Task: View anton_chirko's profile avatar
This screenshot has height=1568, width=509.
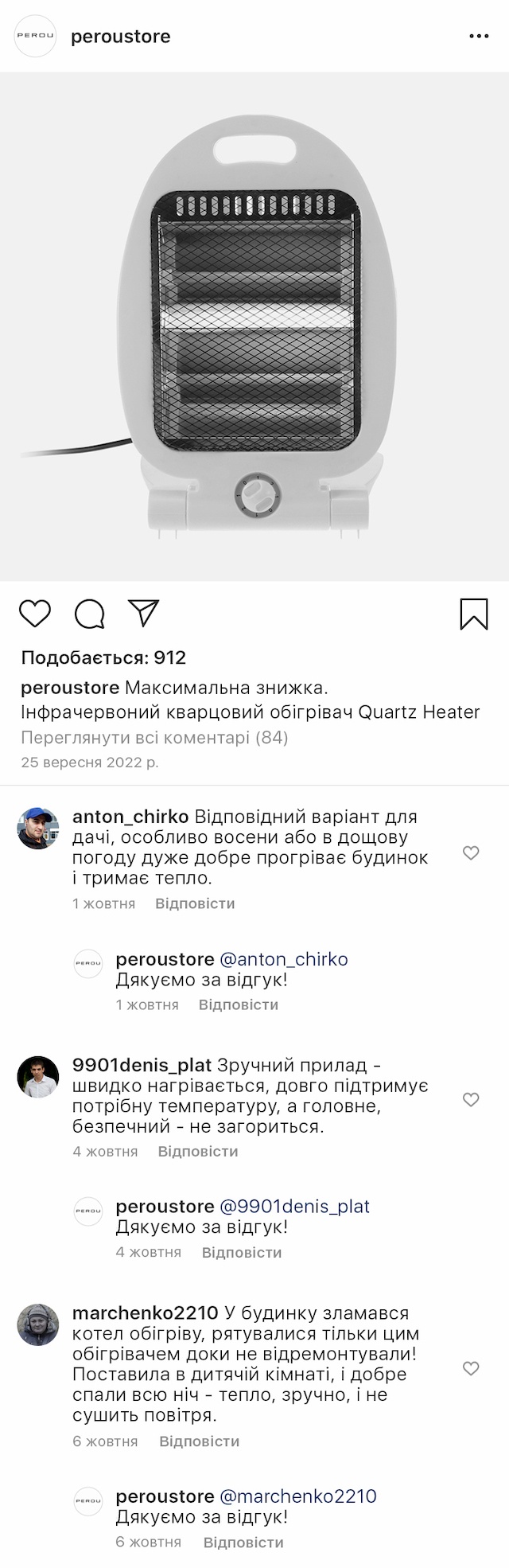Action: (x=38, y=829)
